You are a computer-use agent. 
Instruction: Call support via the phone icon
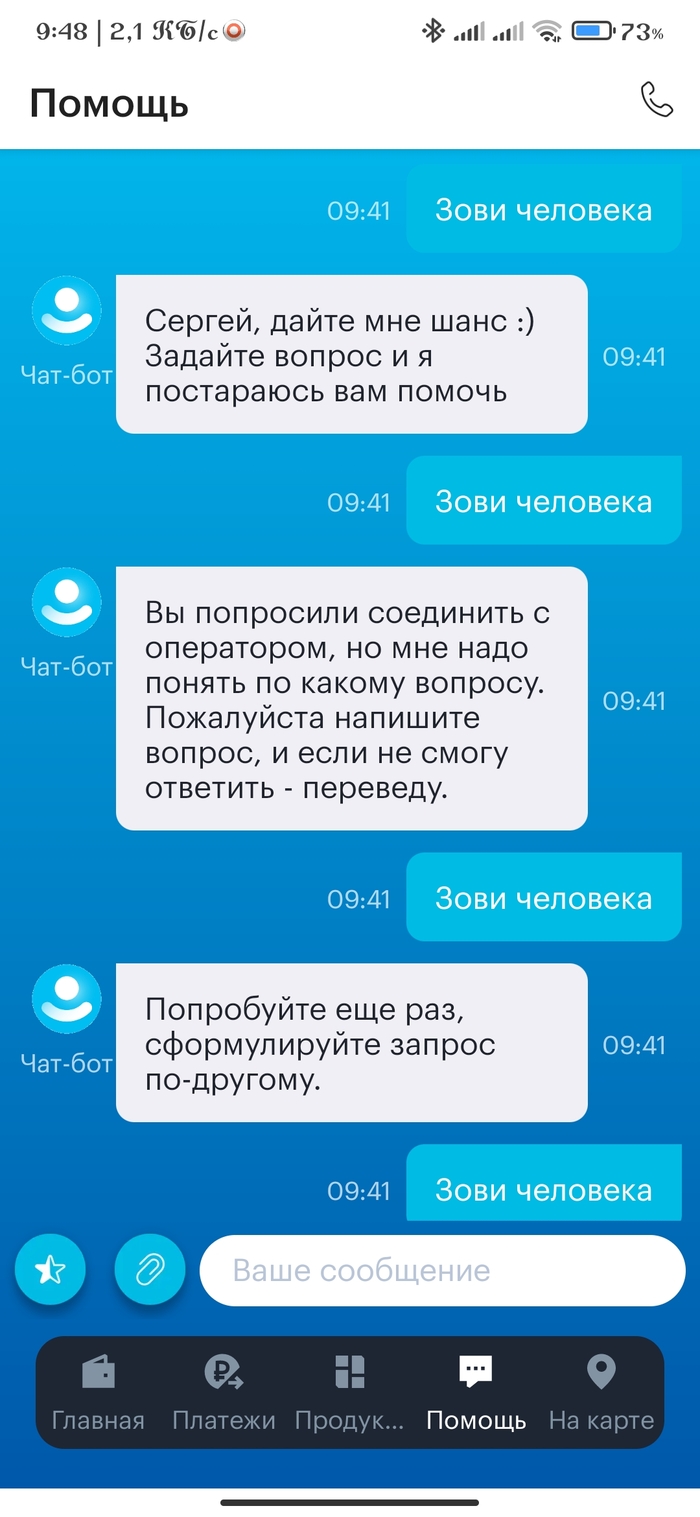(656, 100)
